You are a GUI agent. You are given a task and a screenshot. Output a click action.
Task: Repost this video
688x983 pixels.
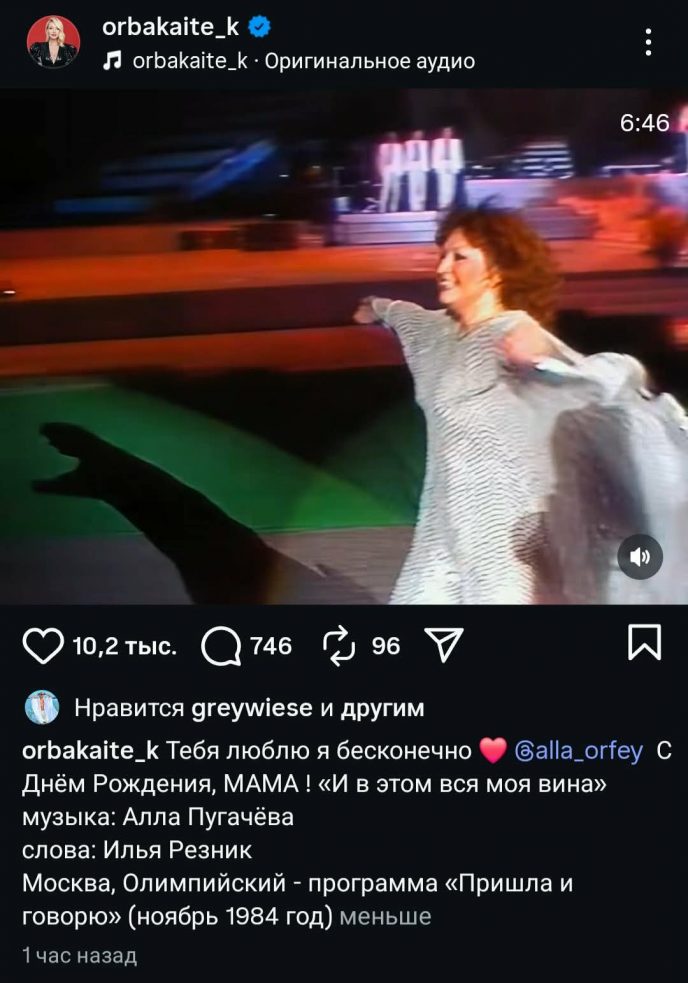coord(340,646)
